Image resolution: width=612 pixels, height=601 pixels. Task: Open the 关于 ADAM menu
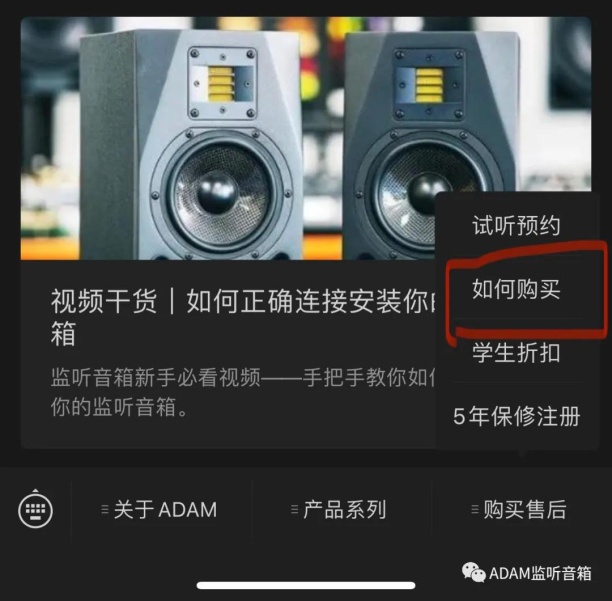[160, 509]
